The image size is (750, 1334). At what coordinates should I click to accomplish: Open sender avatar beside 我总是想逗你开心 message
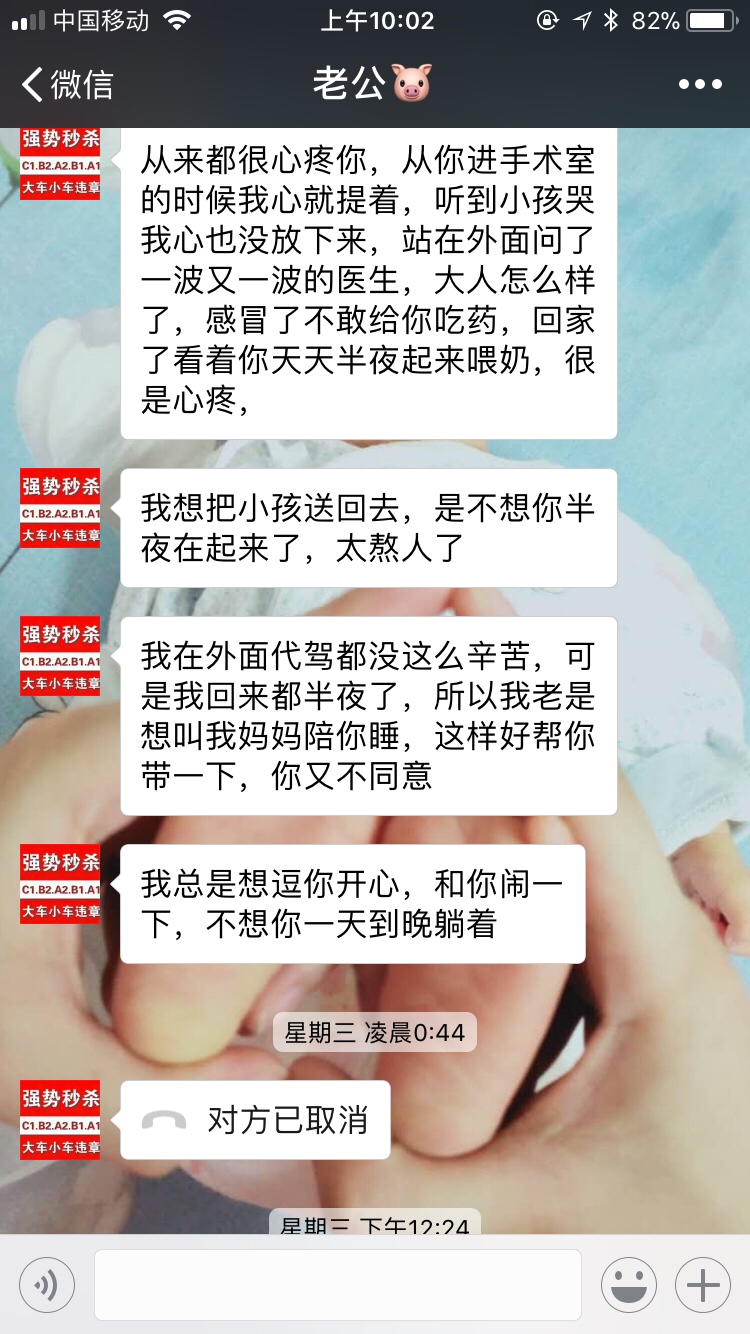pos(61,884)
